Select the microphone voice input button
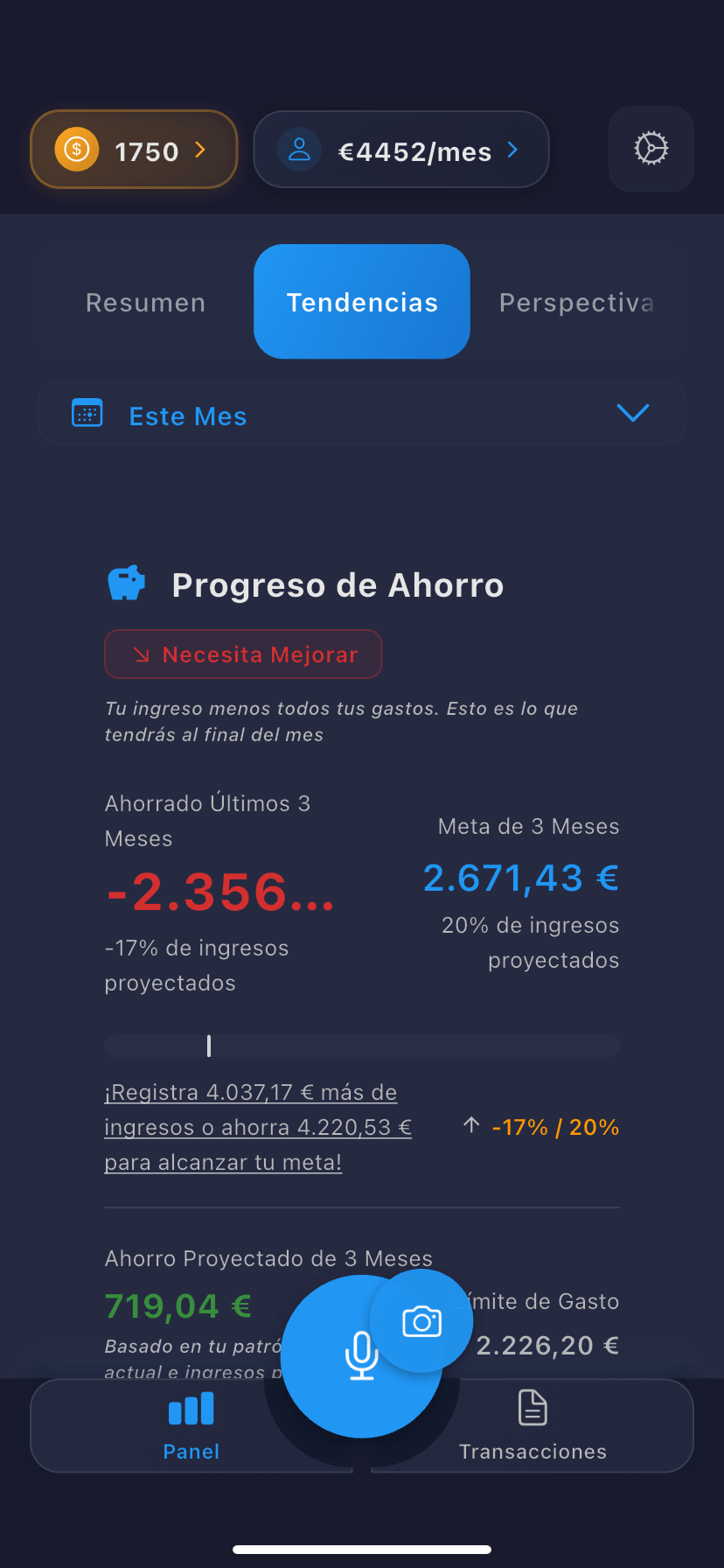 361,1357
